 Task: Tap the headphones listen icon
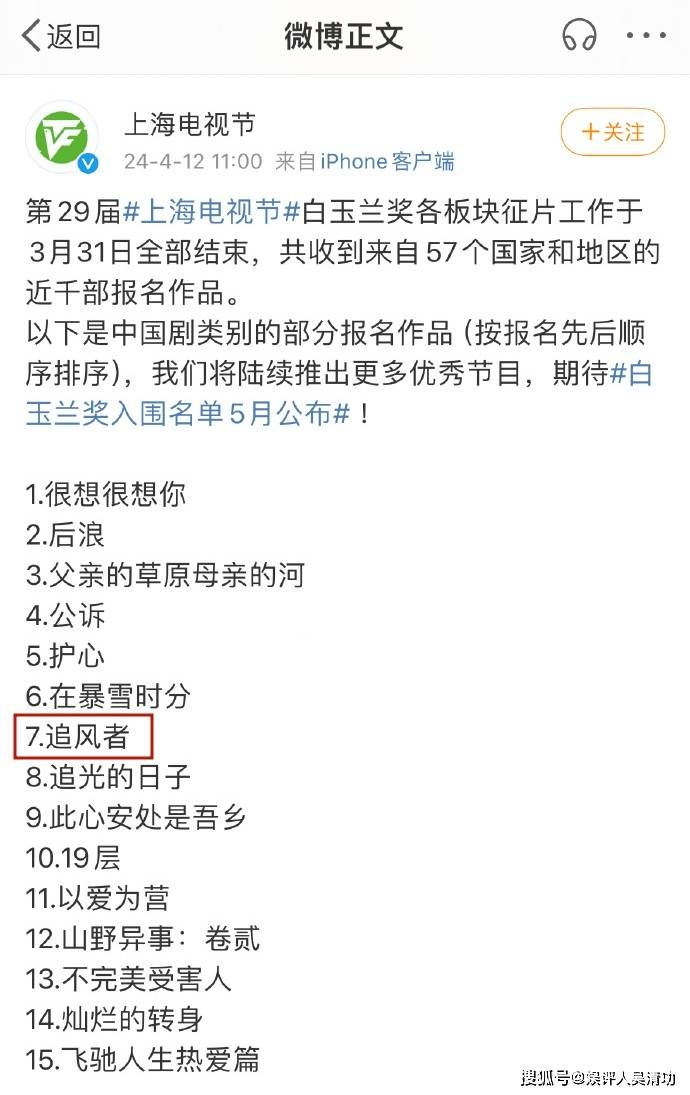tap(579, 37)
